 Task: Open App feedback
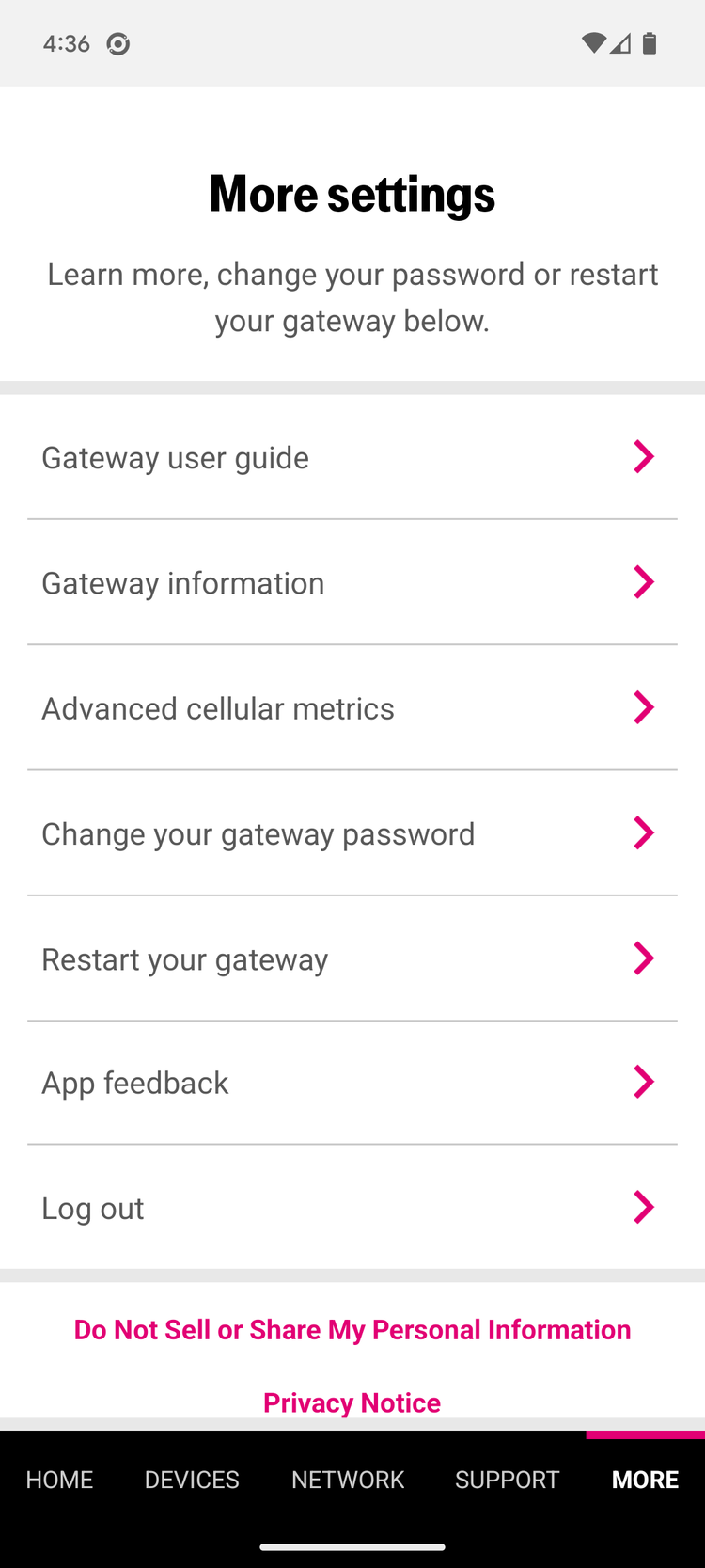coord(352,1083)
